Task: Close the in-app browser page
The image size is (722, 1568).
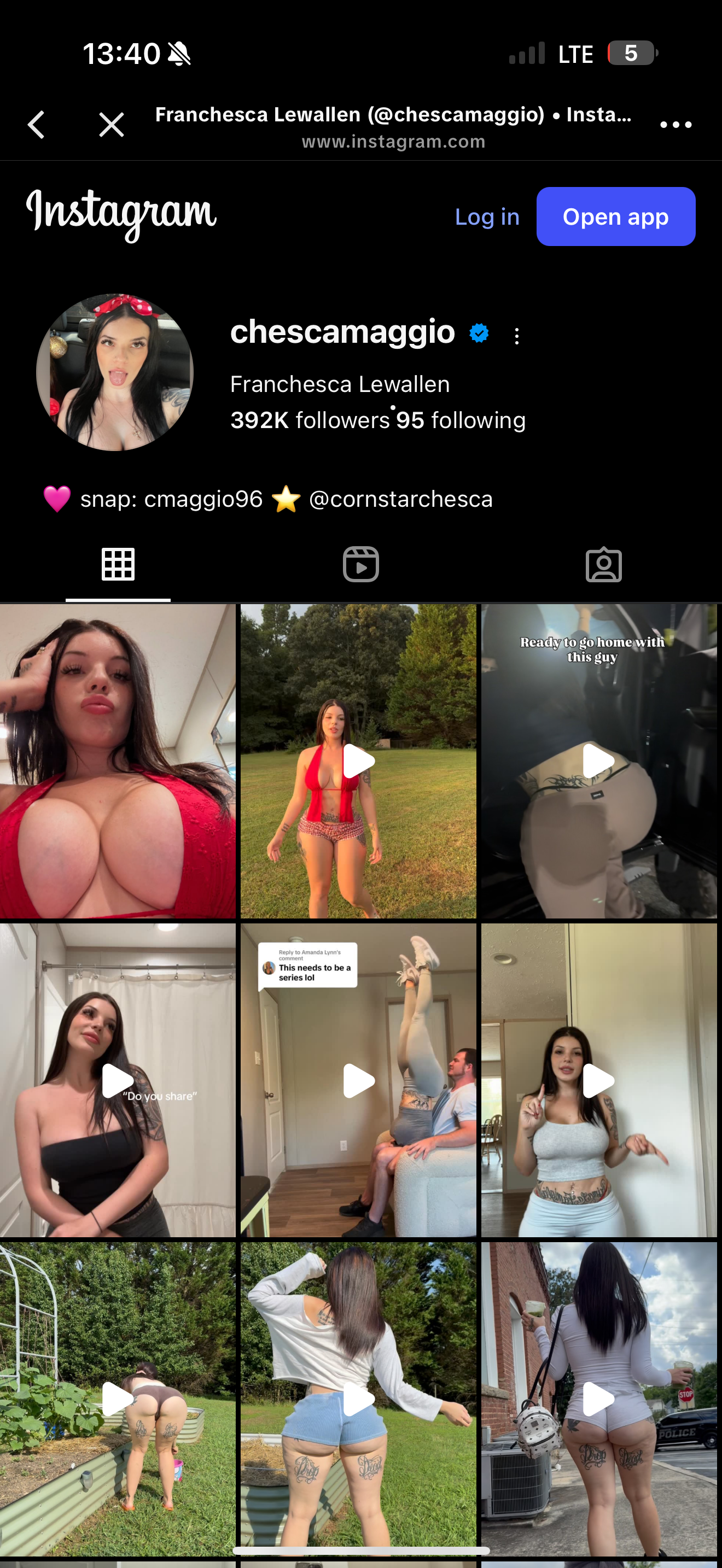Action: [112, 125]
